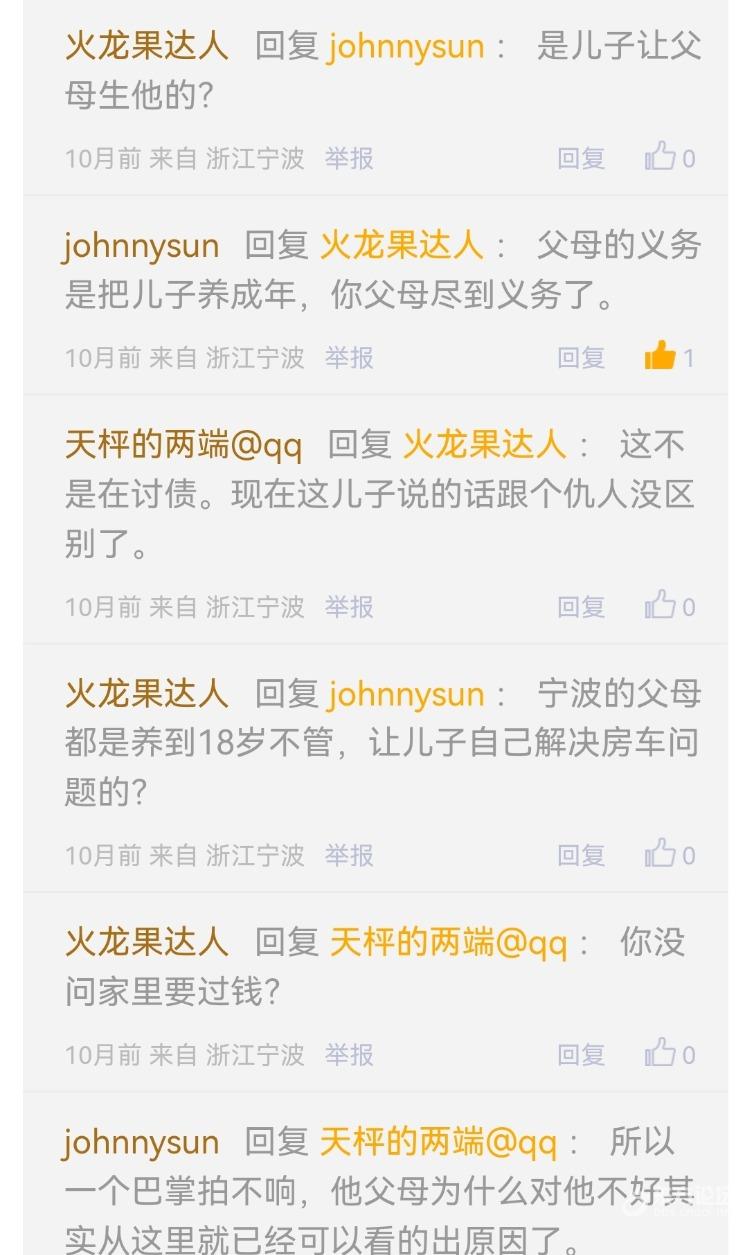Open 天枰的两端@qq's profile from the '这不是在讨债' comment
Screen dimensions: 750x1255
[183, 445]
